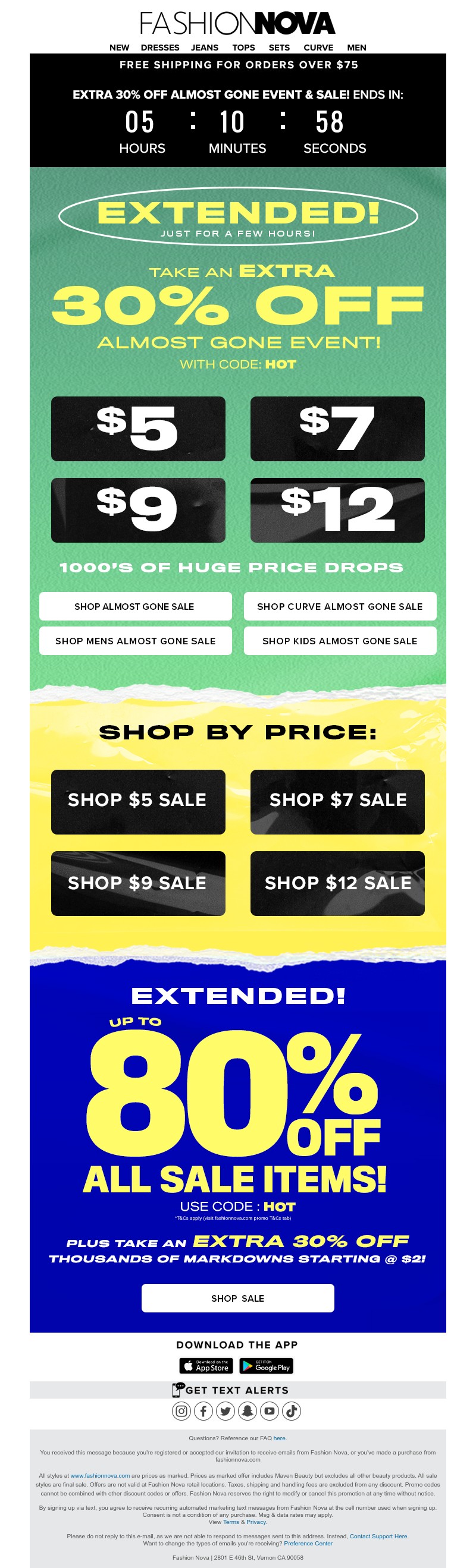Select Shop Mens Almost Gone Sale

135,641
